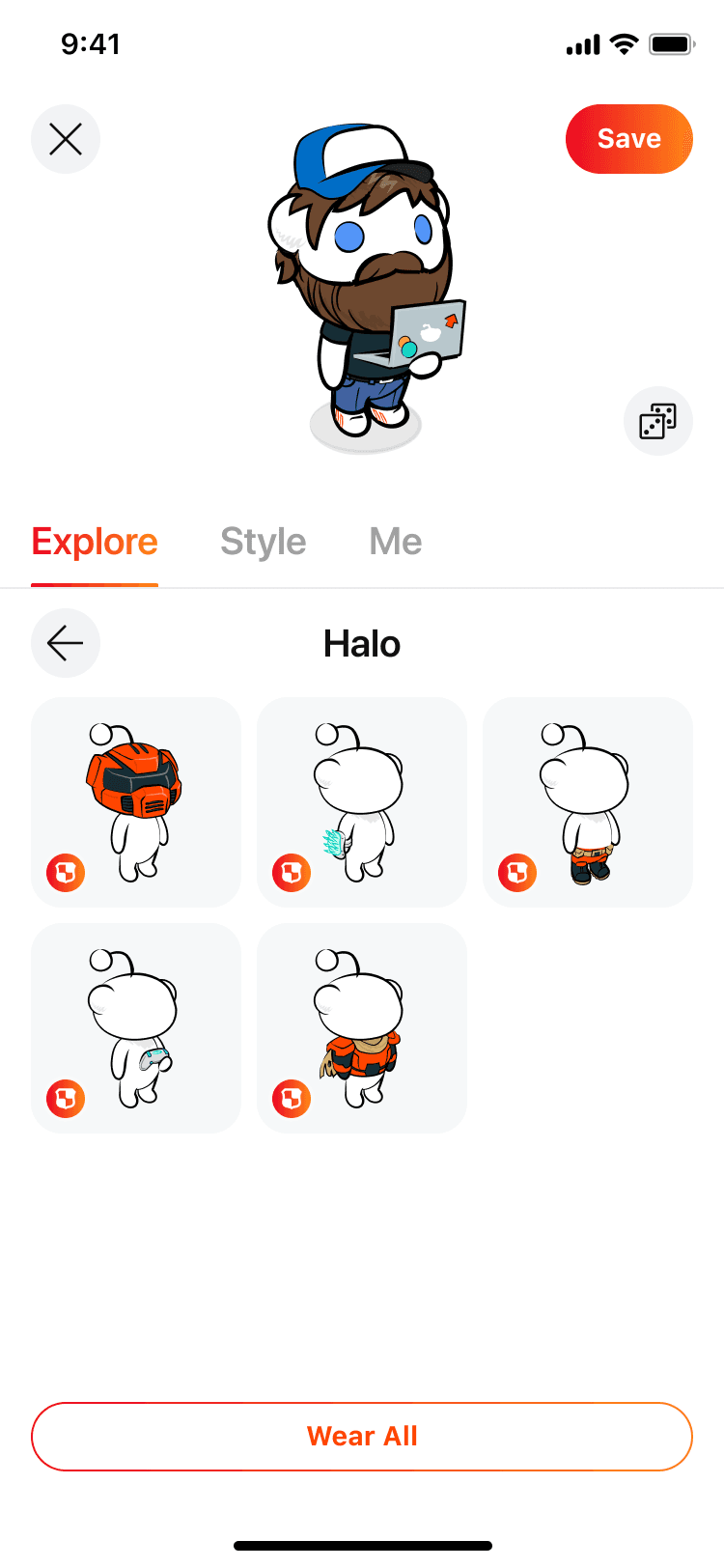Select the game controller item
This screenshot has height=1568, width=724.
point(136,1027)
